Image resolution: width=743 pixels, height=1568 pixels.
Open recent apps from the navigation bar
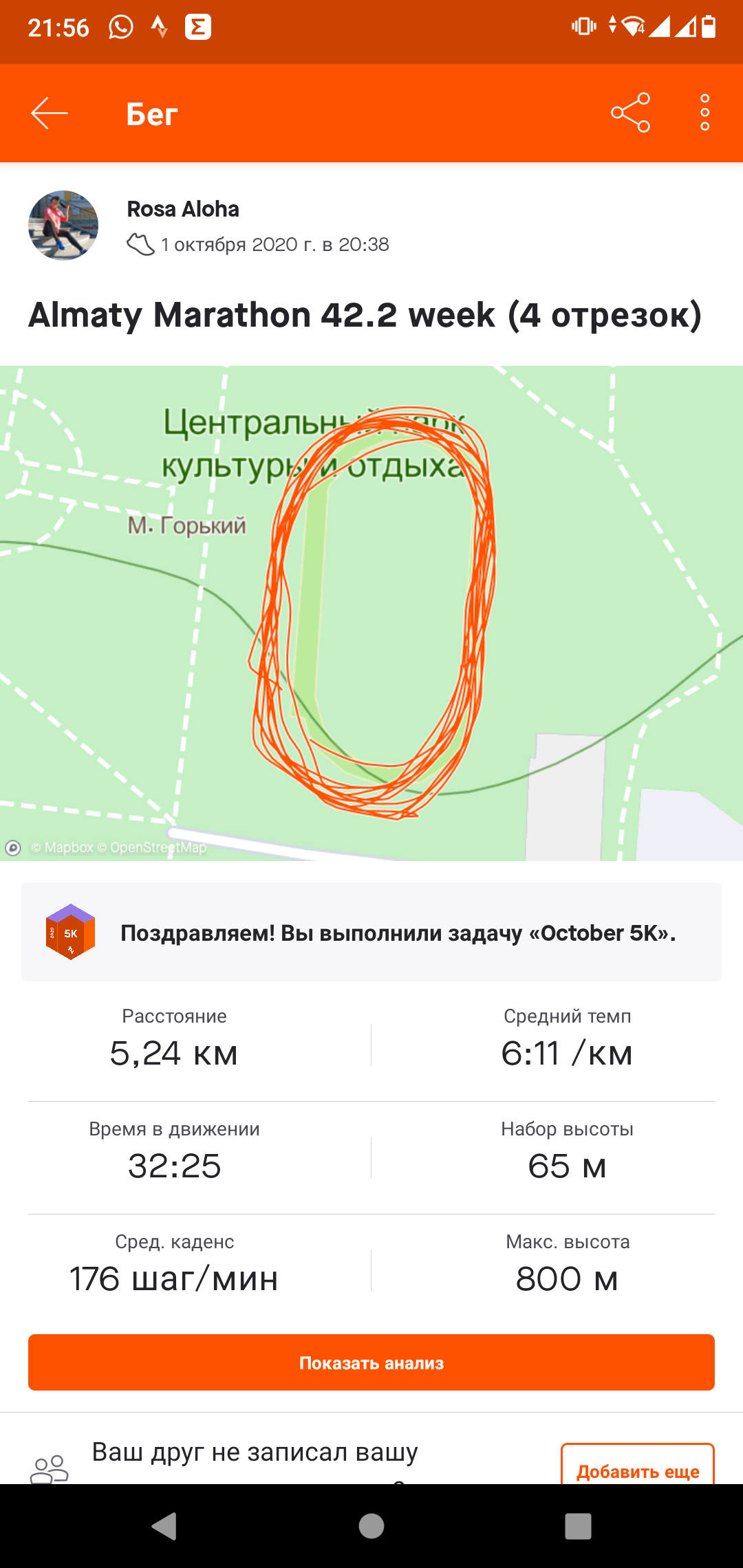pyautogui.click(x=578, y=1526)
